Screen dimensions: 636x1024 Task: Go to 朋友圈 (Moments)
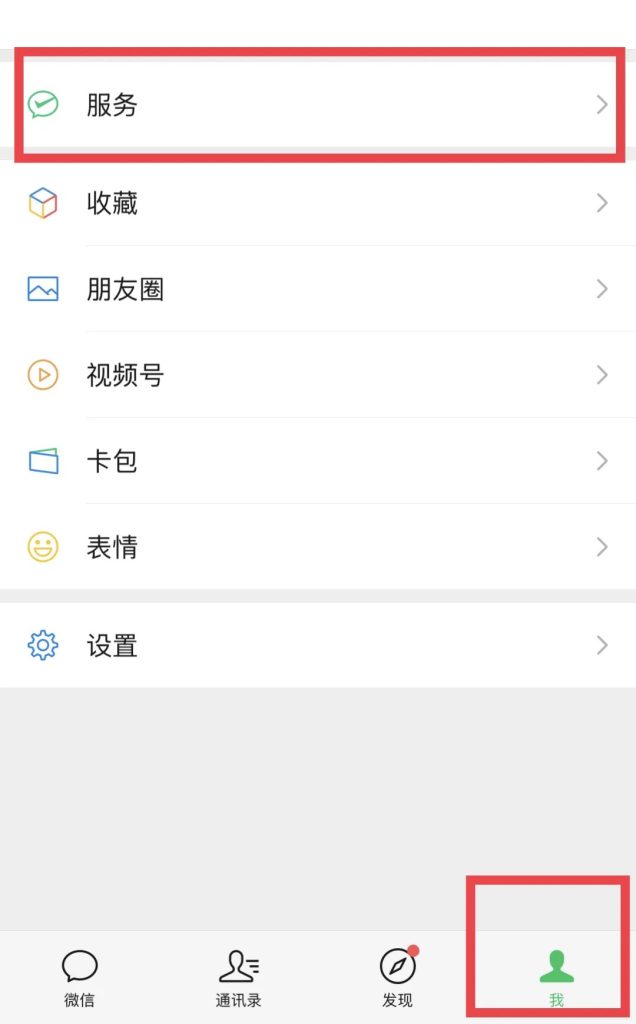318,289
